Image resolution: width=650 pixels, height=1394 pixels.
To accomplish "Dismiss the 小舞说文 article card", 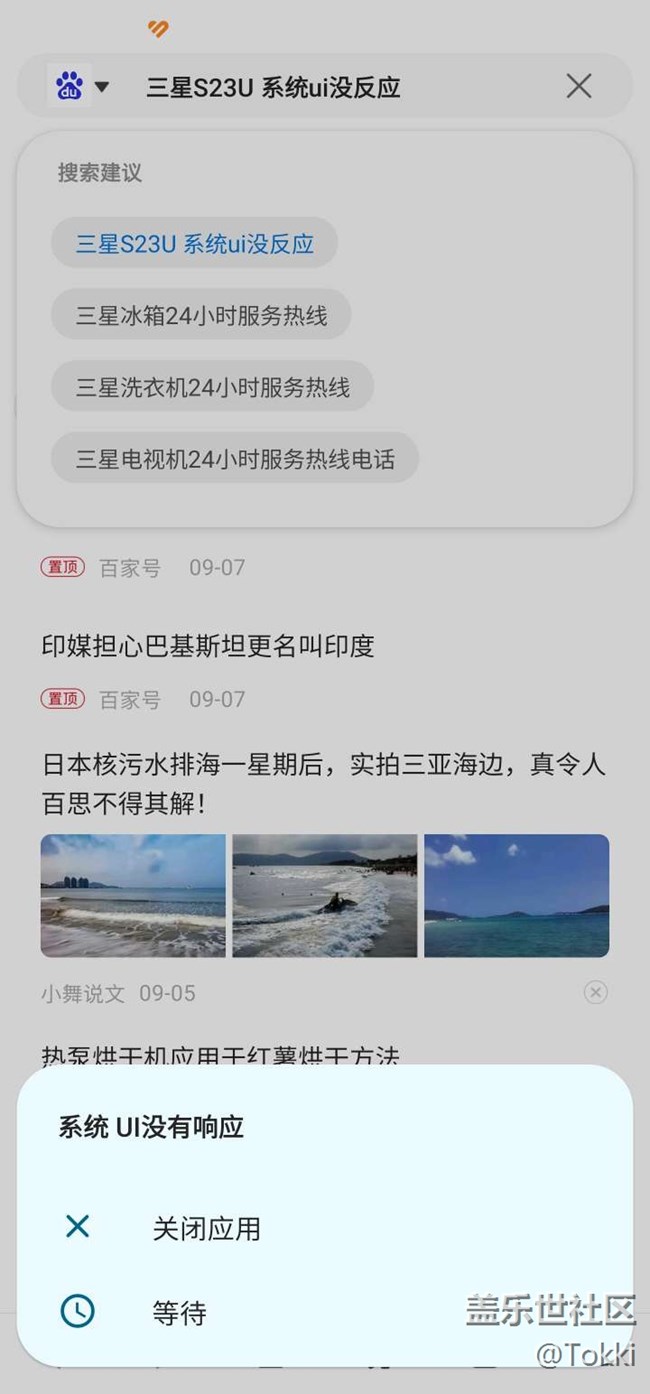I will click(595, 992).
